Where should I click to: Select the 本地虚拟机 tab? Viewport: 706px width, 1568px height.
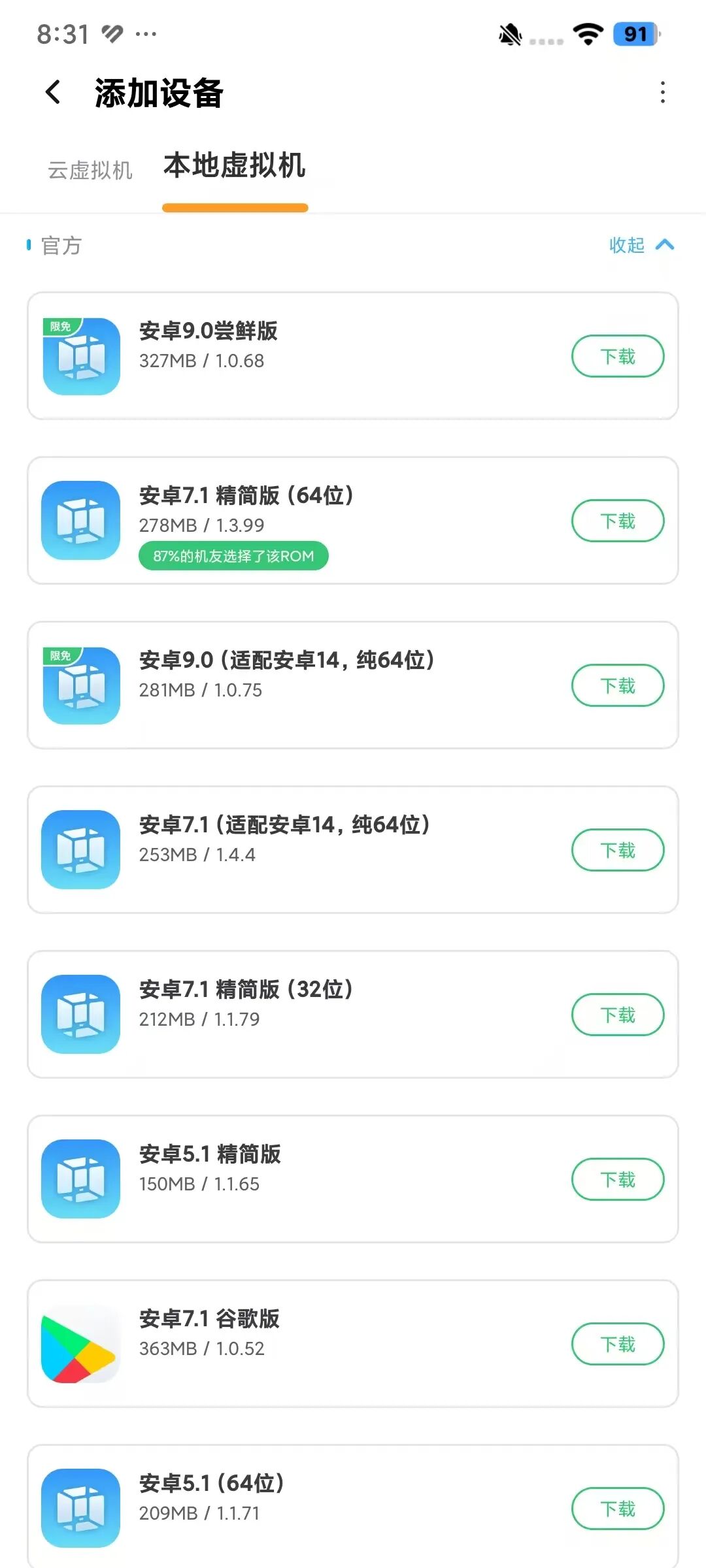(x=235, y=166)
